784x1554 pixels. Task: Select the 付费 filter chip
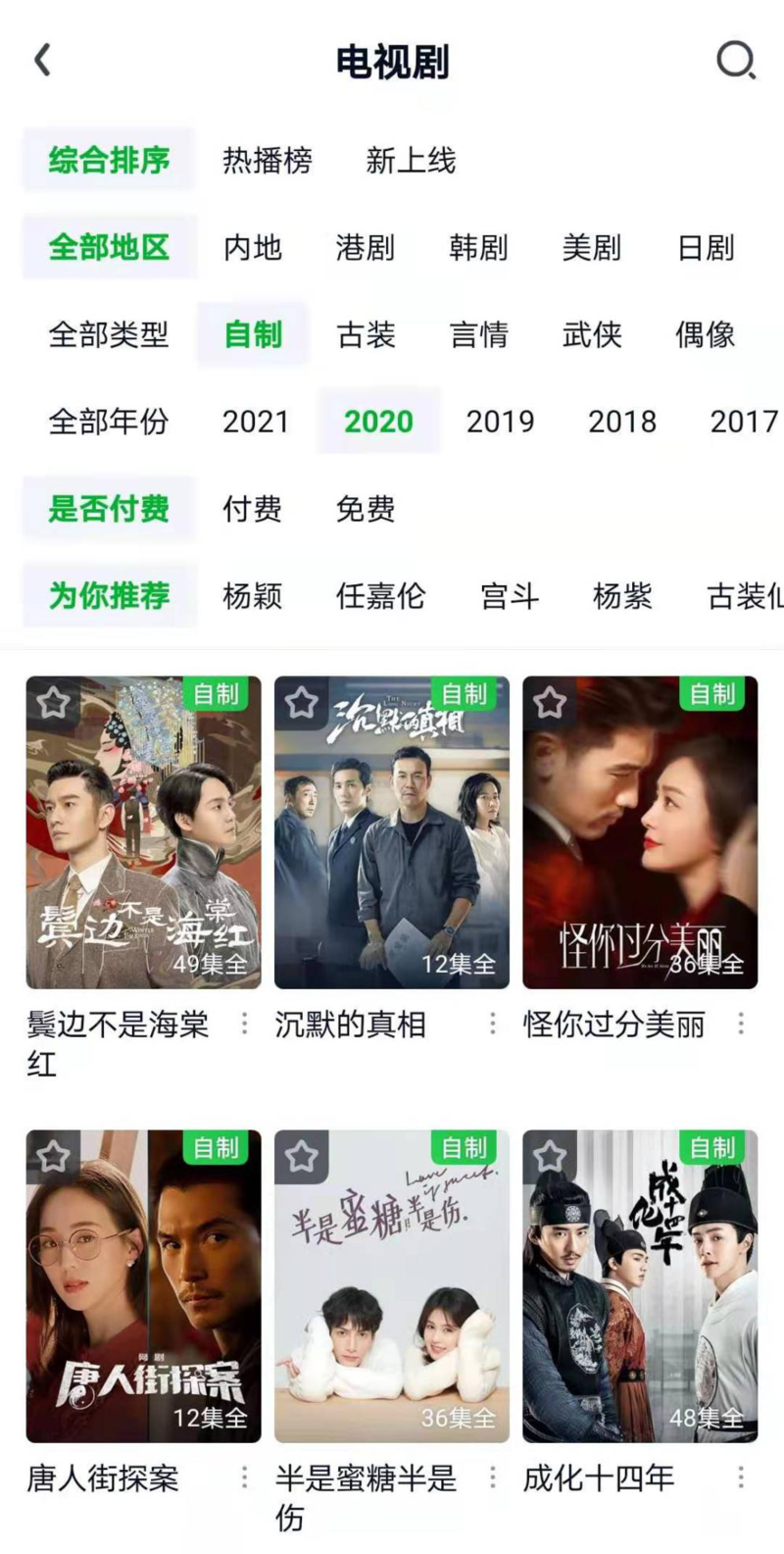[252, 509]
